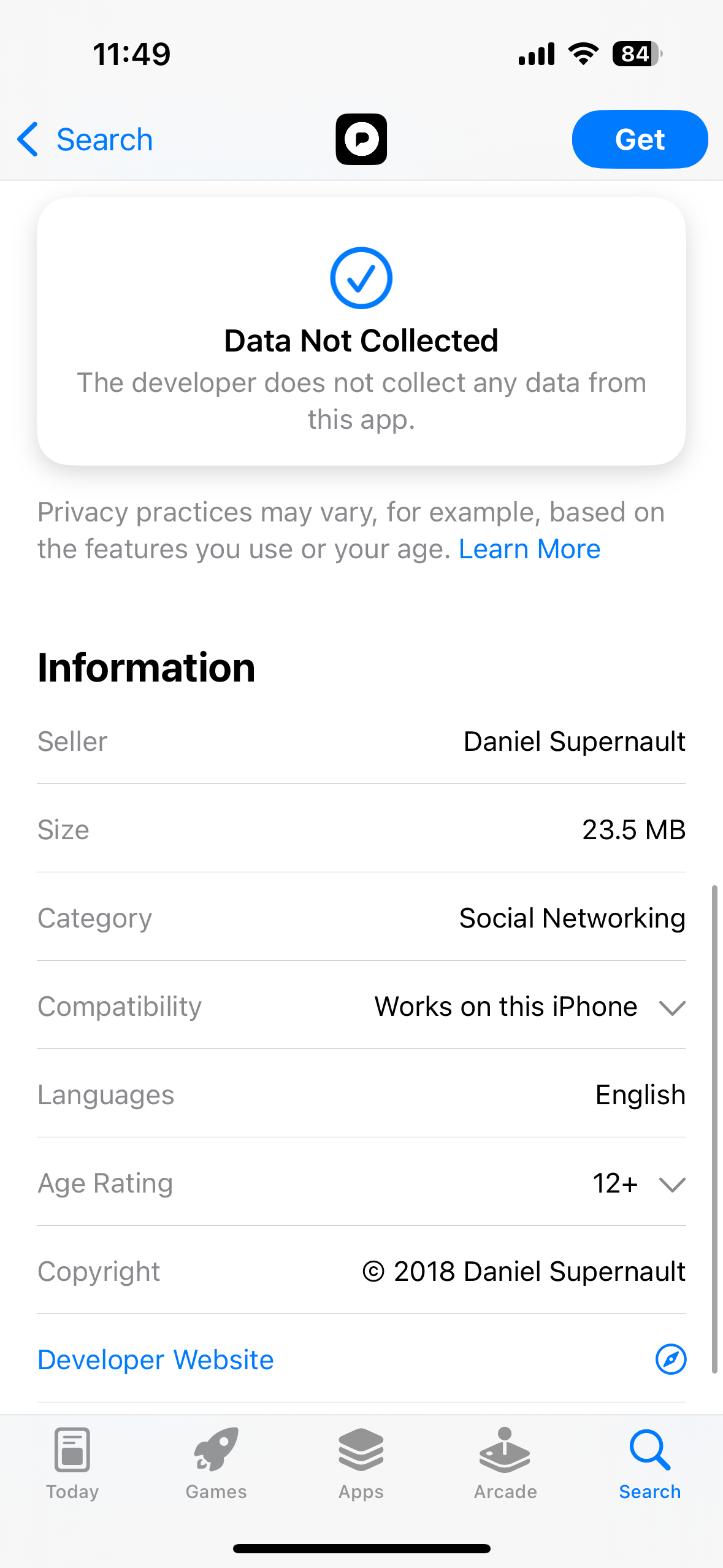This screenshot has width=723, height=1568.
Task: Switch to the Games tab
Action: click(216, 1464)
